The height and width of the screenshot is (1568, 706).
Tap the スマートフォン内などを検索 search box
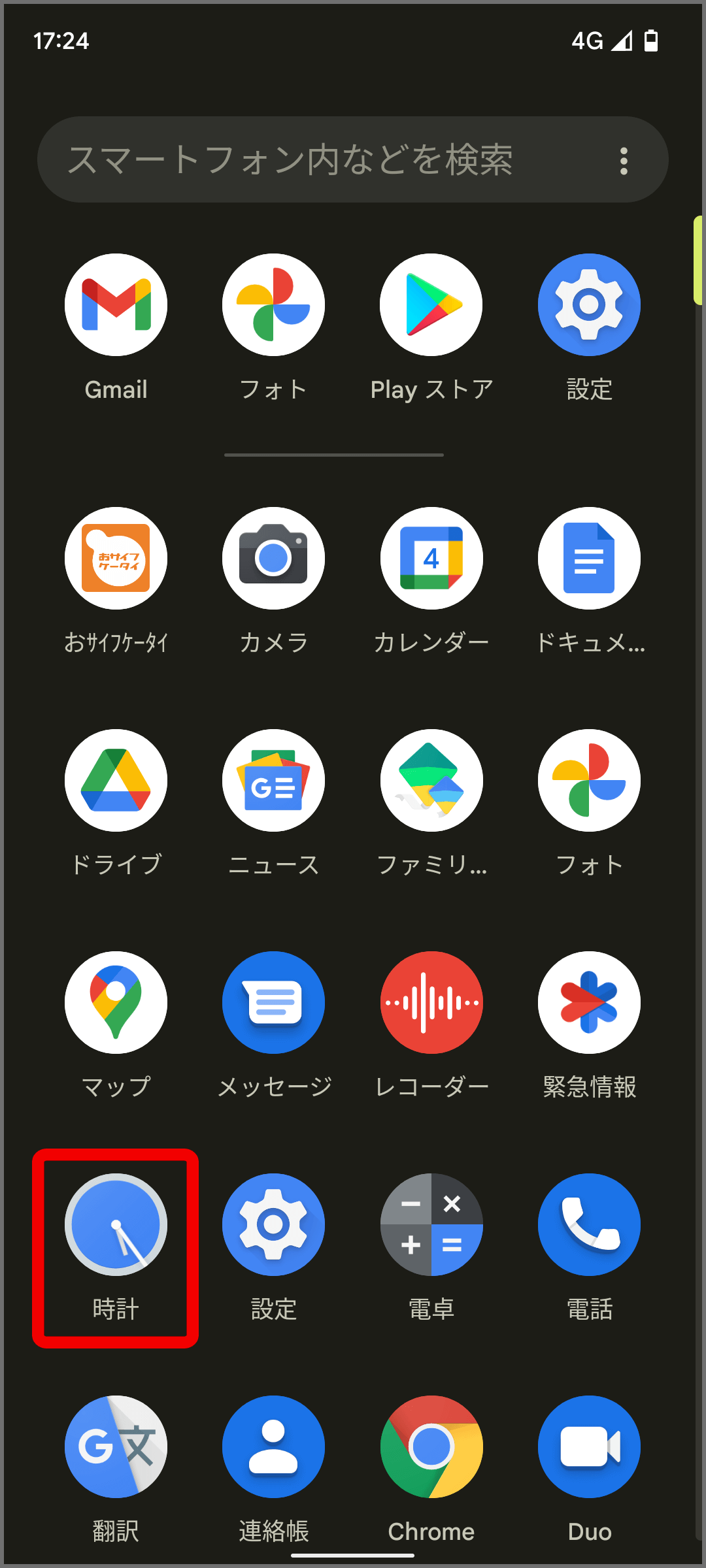coord(353,159)
